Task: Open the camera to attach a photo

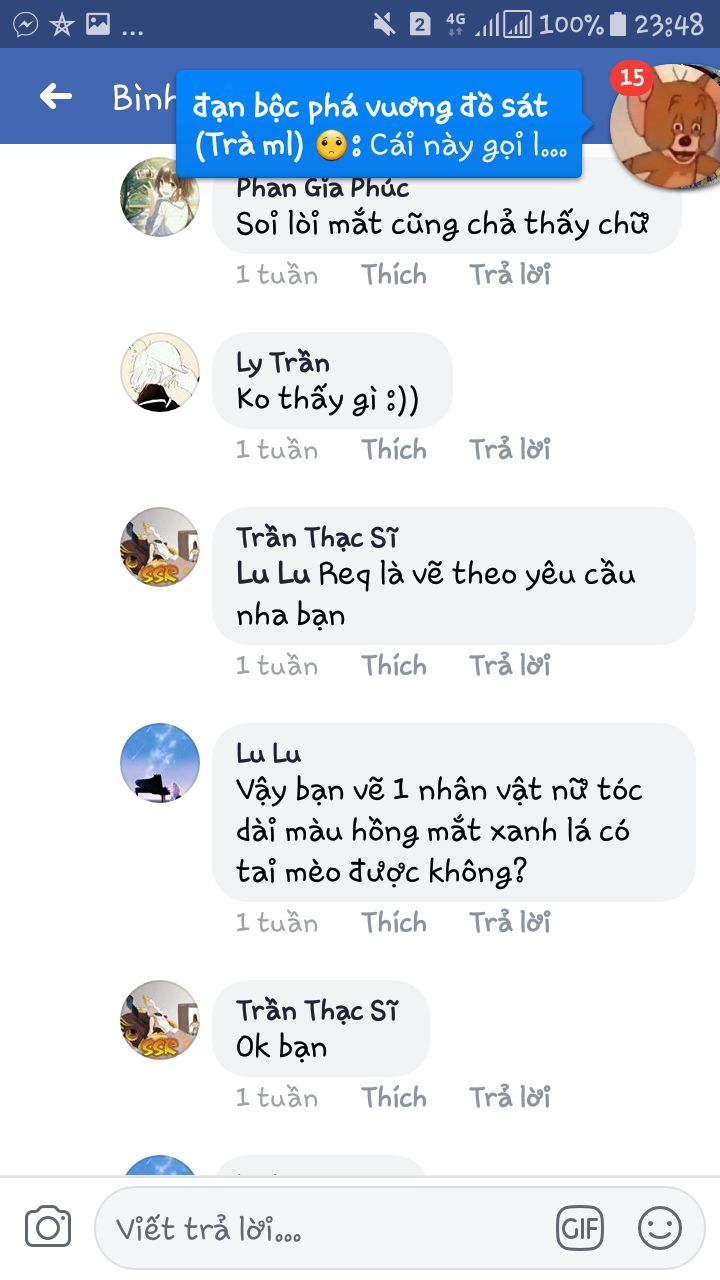Action: [x=48, y=1227]
